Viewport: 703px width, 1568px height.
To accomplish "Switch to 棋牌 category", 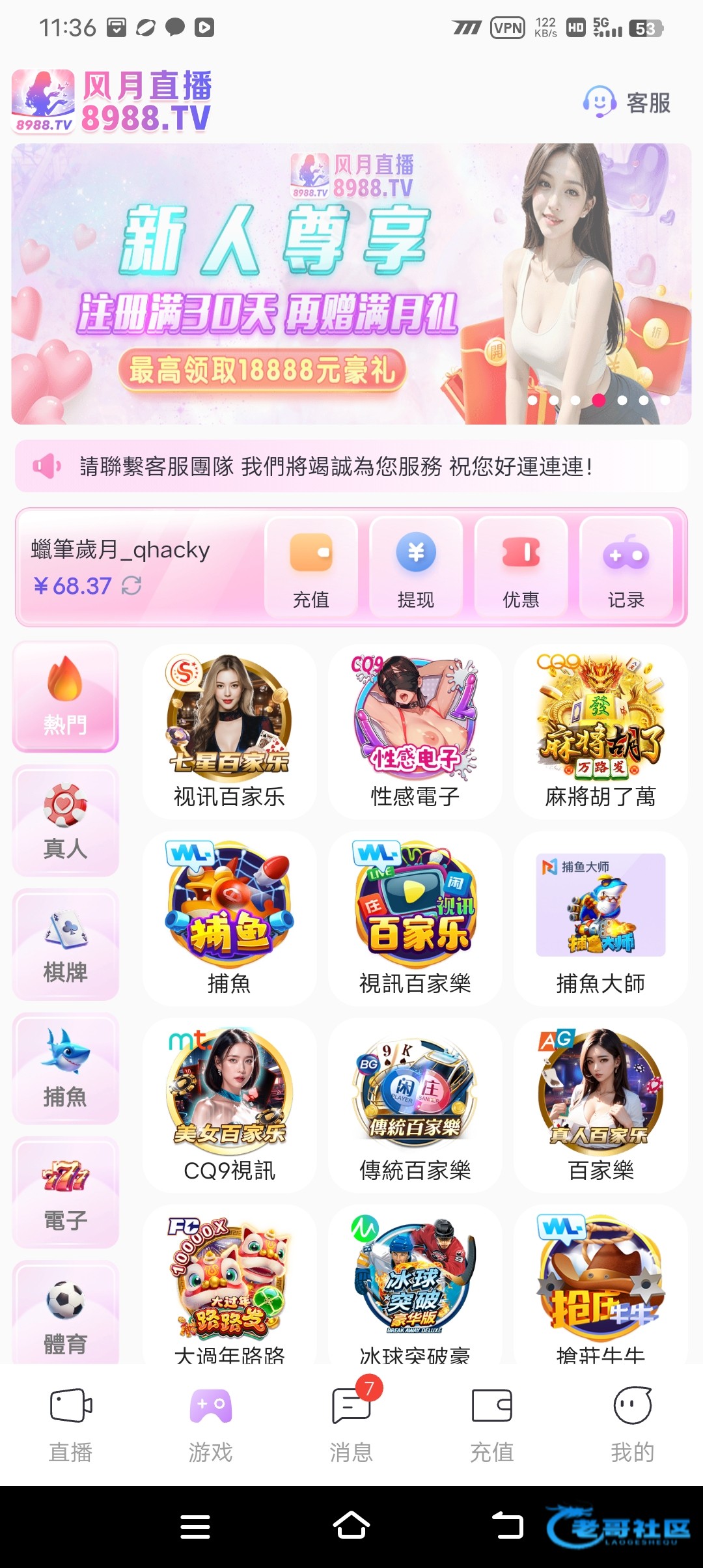I will coord(65,945).
